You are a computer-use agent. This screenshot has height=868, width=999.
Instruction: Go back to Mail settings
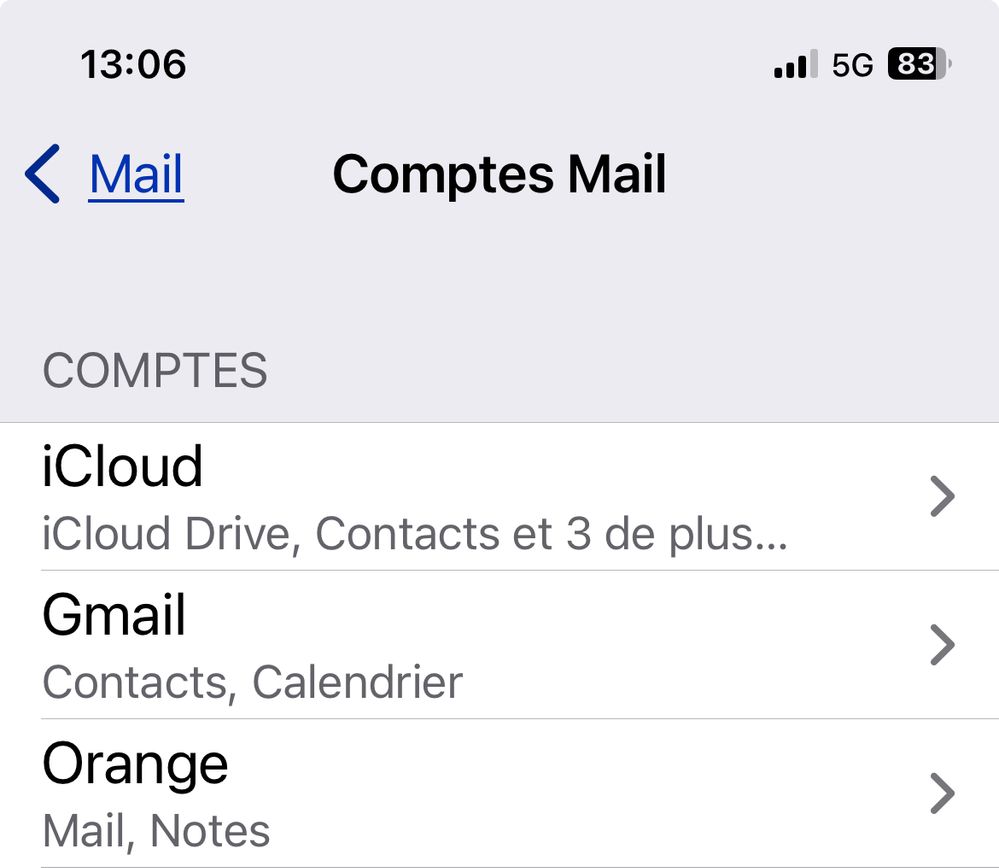click(107, 175)
